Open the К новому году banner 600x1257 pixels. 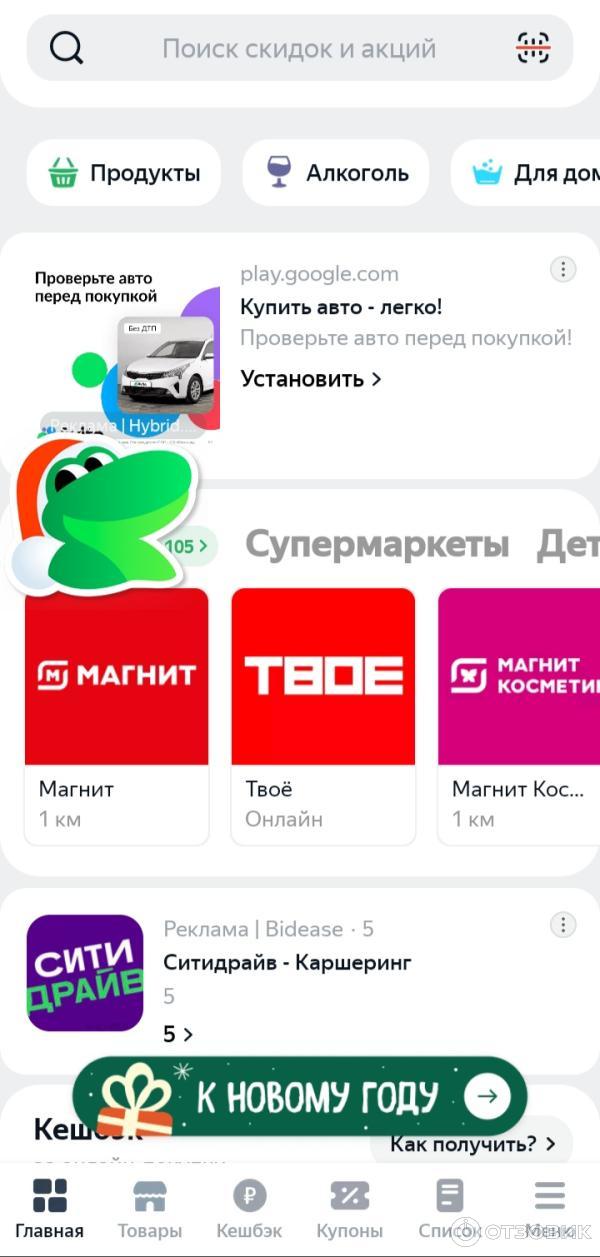click(x=300, y=1096)
